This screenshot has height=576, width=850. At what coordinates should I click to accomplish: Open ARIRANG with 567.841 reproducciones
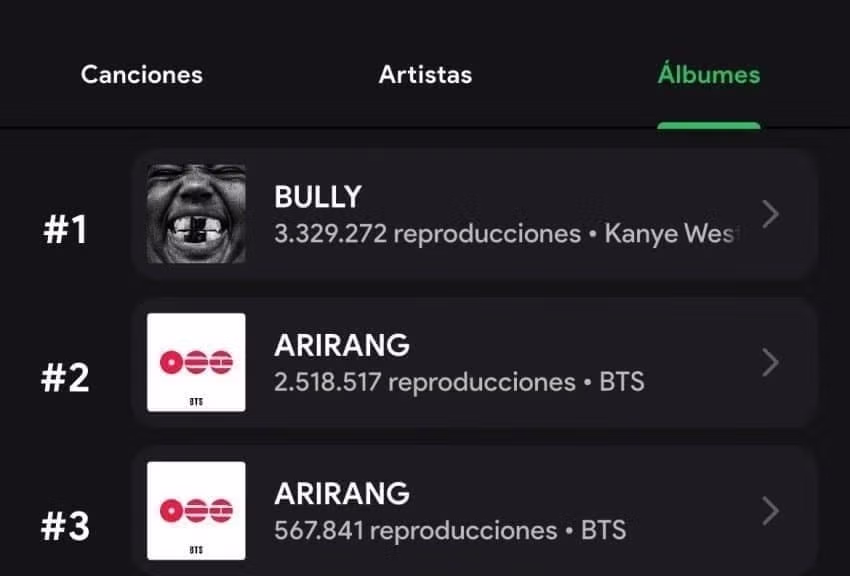[x=474, y=510]
